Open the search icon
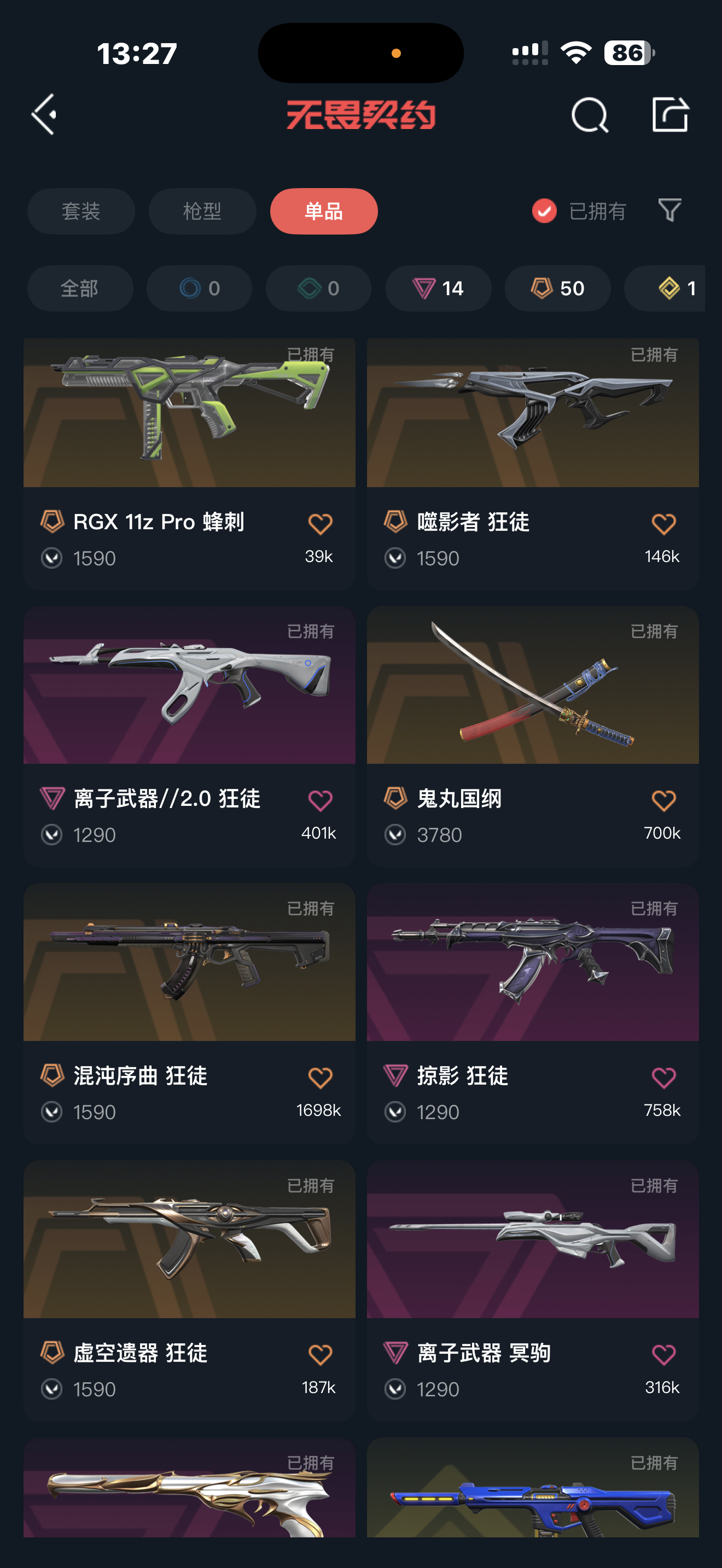This screenshot has height=1568, width=722. (x=589, y=114)
